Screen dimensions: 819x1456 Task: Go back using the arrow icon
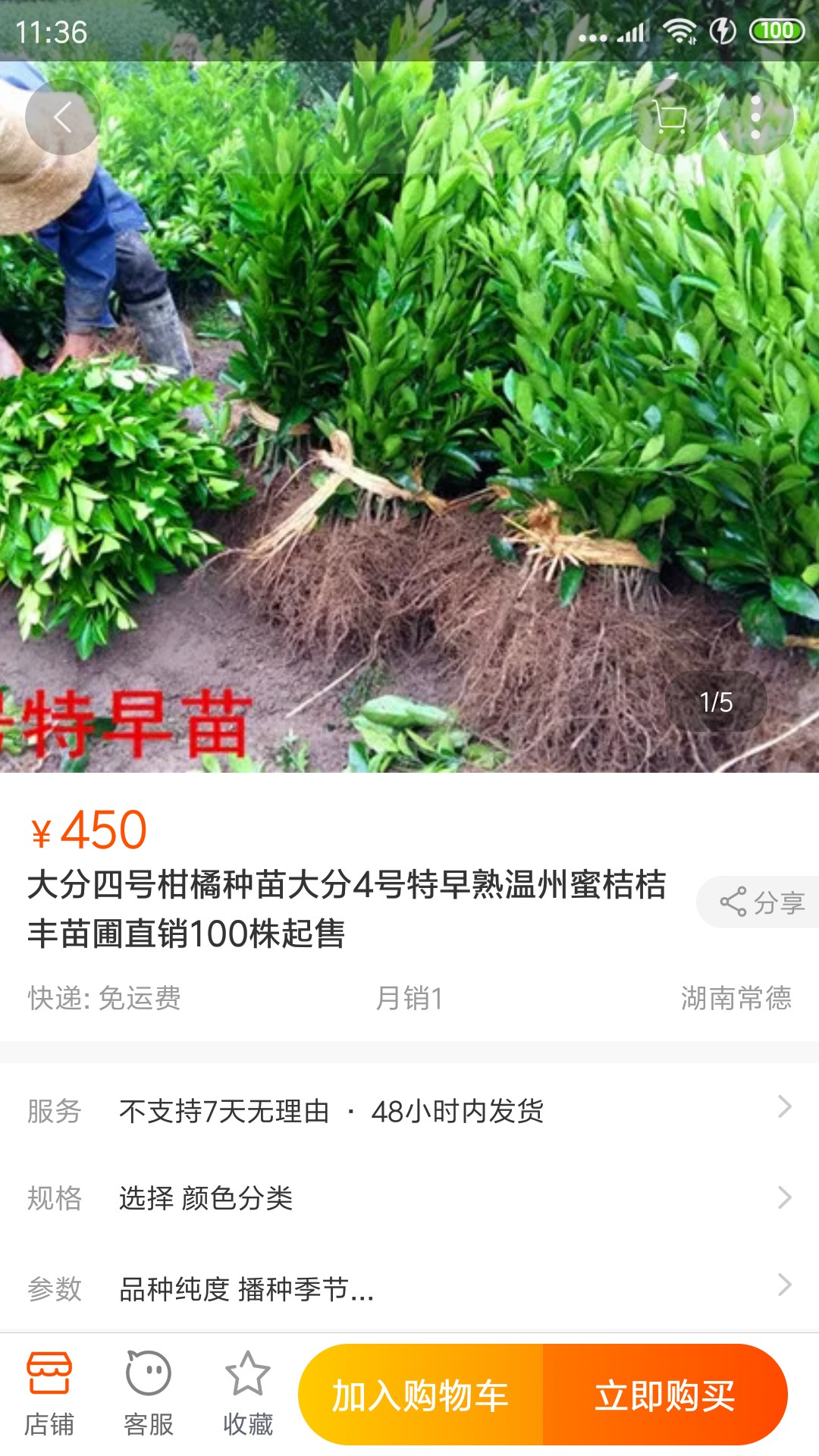tap(63, 118)
